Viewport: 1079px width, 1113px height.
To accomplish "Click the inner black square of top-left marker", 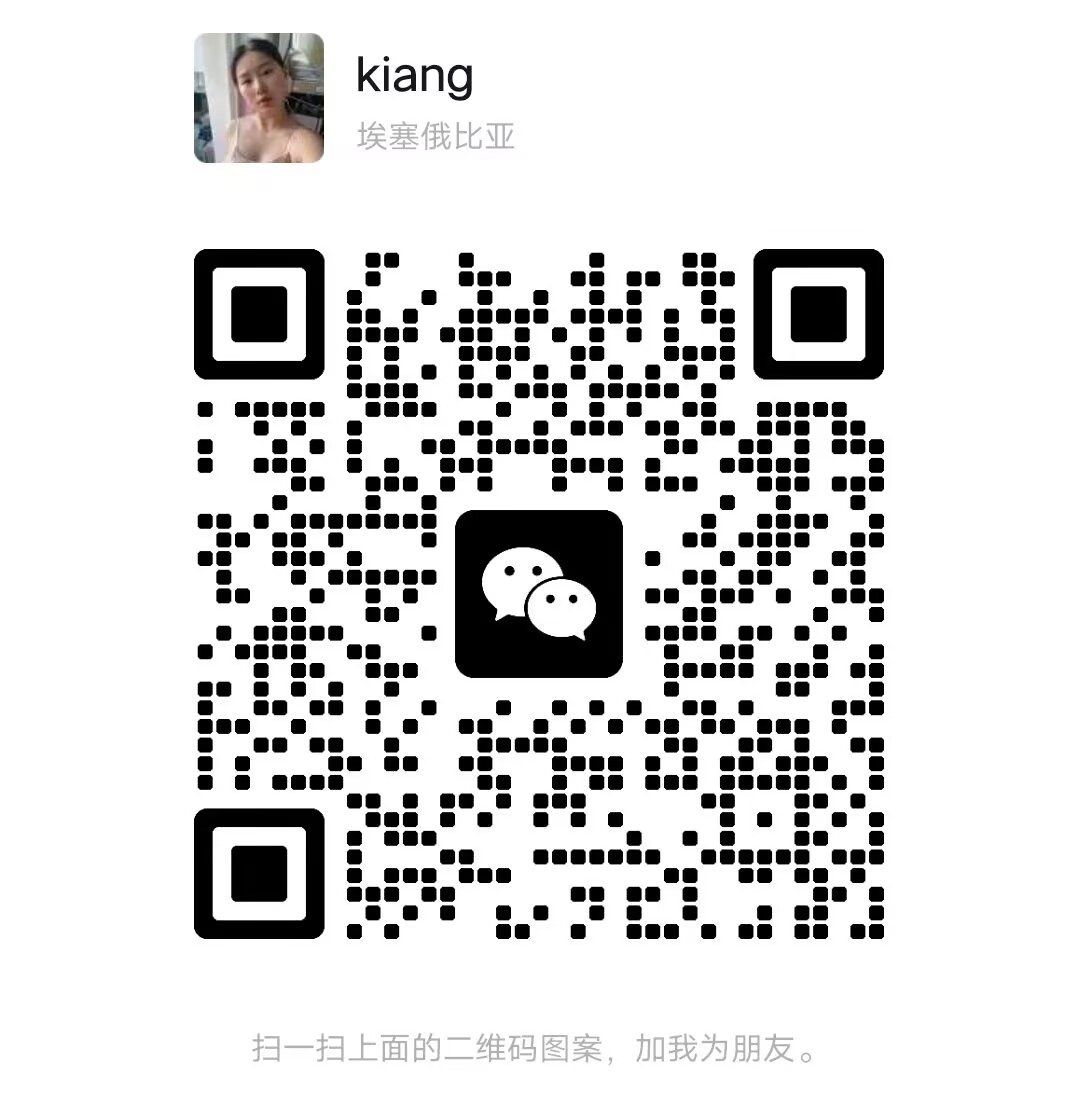I will (259, 315).
